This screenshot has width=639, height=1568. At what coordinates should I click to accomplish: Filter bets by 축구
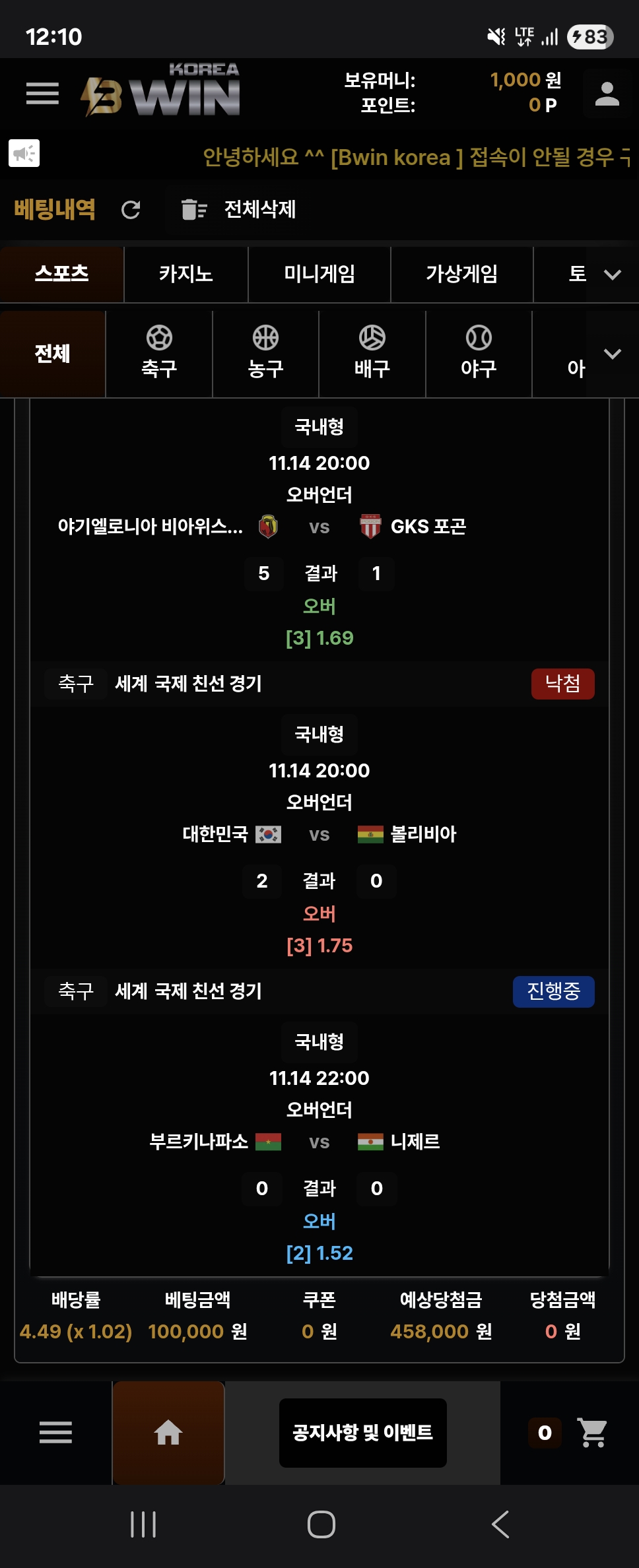(x=159, y=354)
